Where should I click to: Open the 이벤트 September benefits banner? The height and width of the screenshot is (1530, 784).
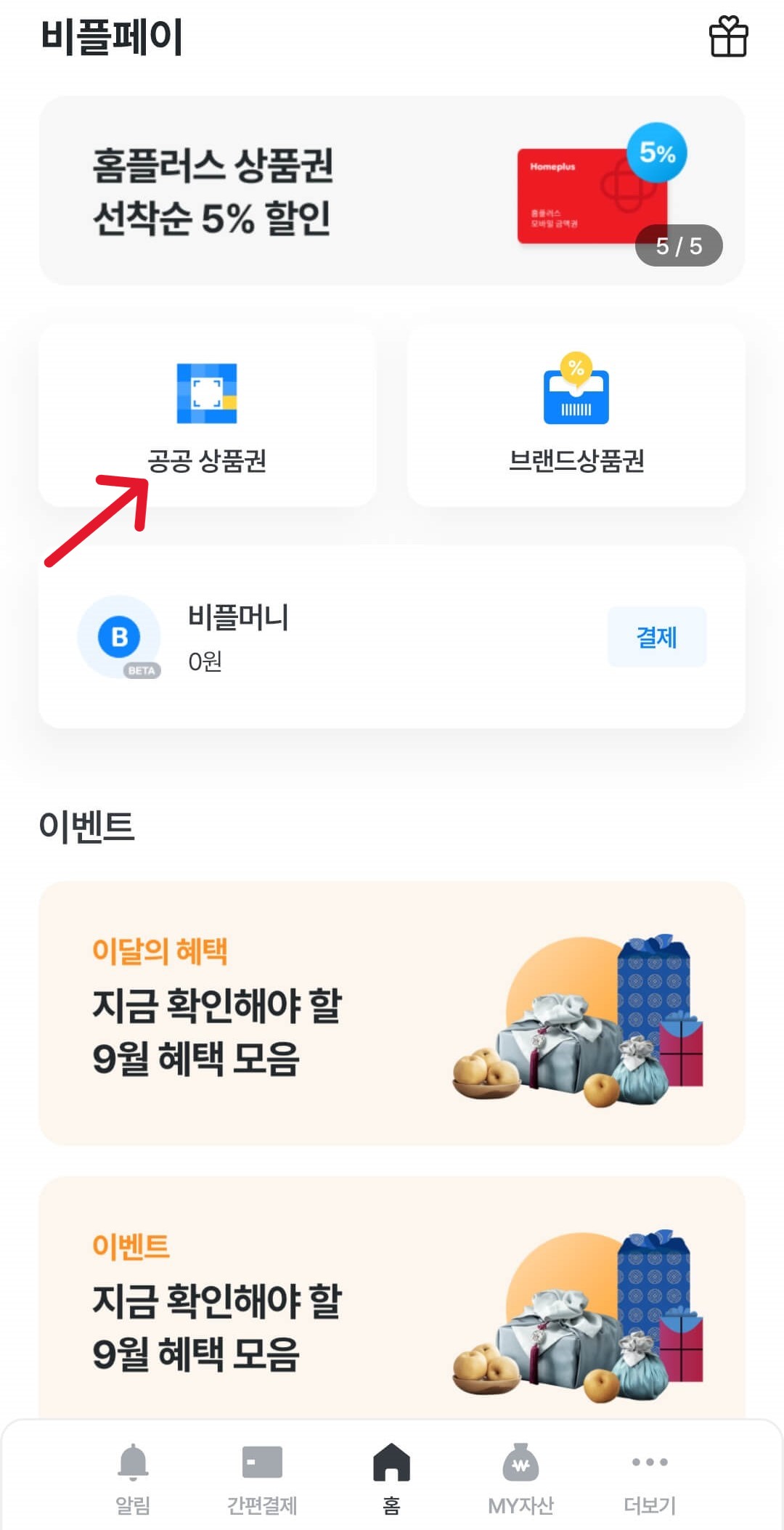[392, 1307]
